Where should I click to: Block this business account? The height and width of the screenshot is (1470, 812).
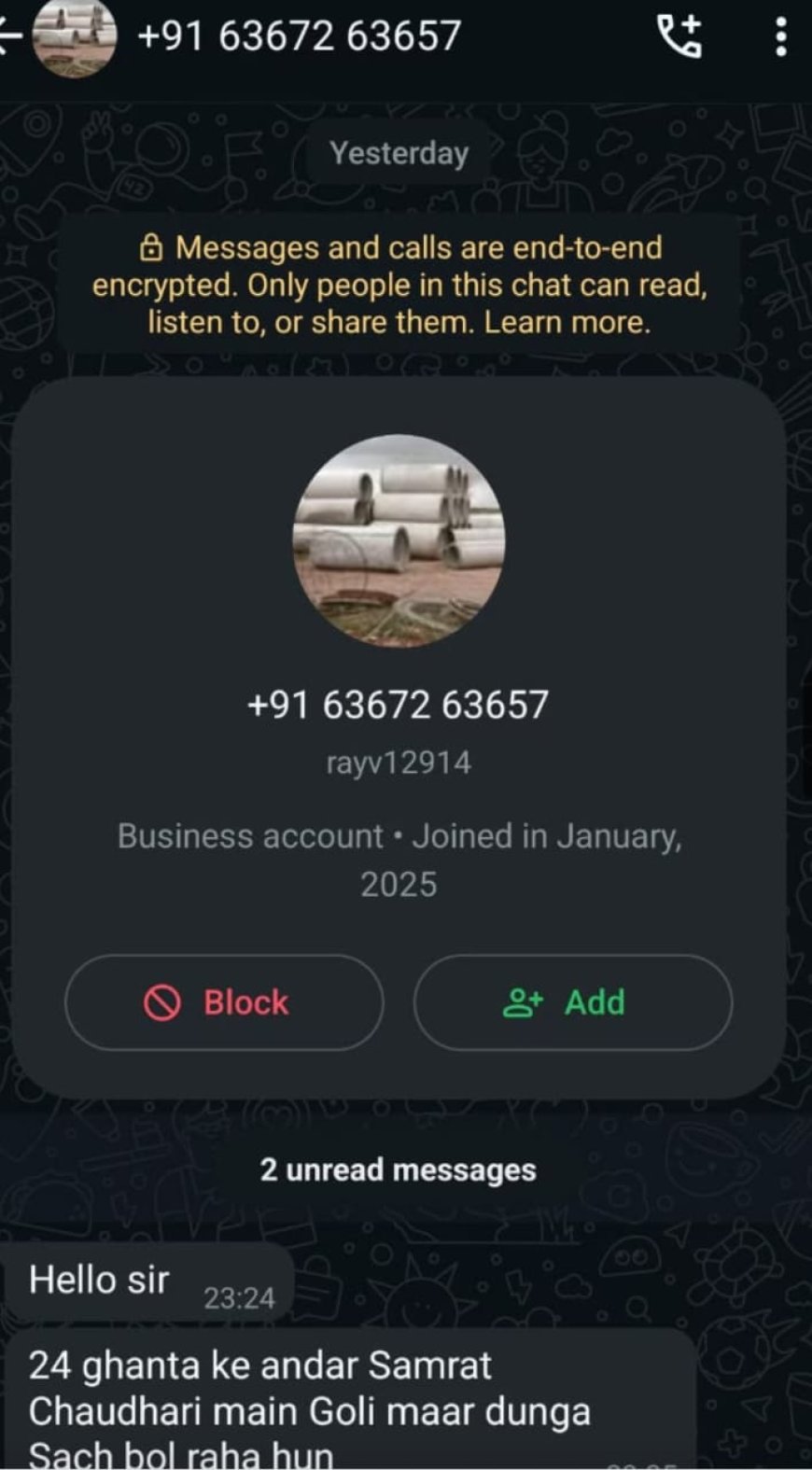pos(224,1002)
